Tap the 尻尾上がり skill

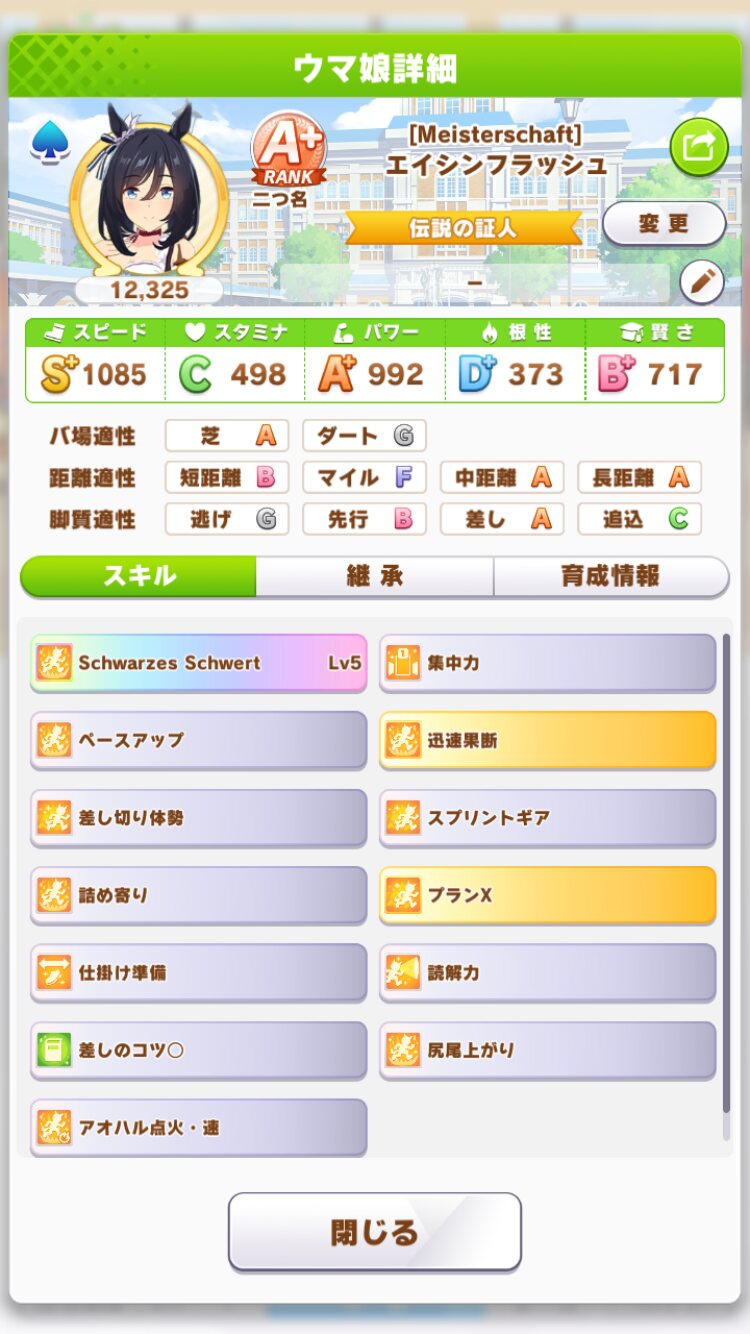(x=548, y=1050)
